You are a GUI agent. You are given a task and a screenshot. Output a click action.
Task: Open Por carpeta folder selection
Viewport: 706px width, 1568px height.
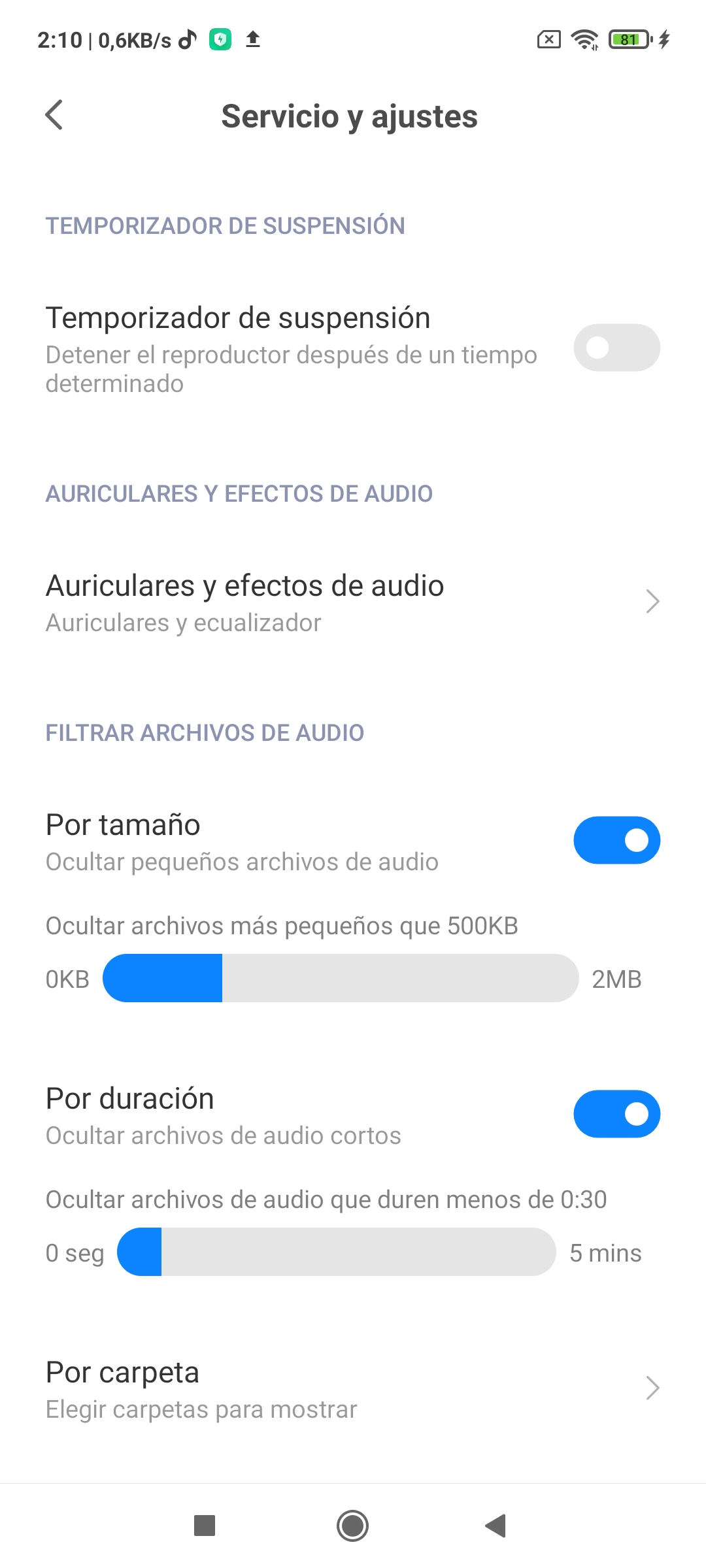pos(353,1388)
